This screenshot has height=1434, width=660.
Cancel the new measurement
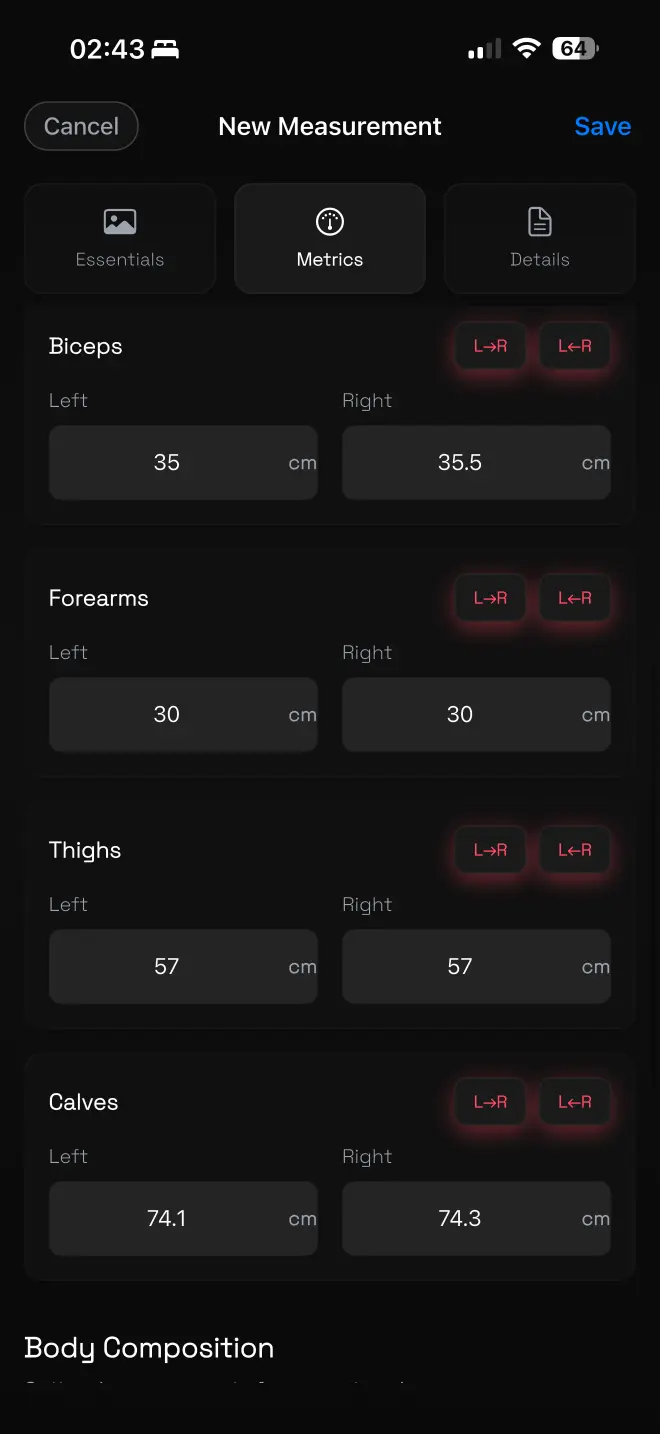(x=81, y=127)
